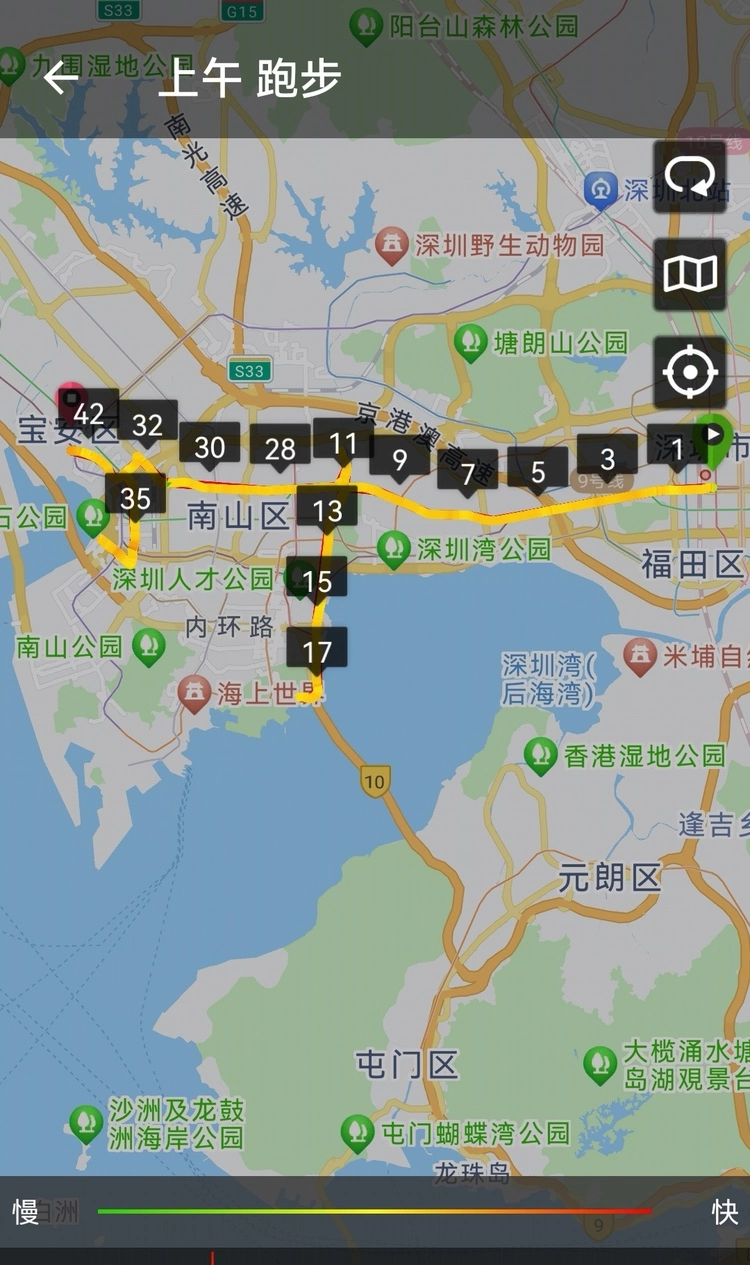
Task: Replay the running route animation
Action: click(690, 177)
